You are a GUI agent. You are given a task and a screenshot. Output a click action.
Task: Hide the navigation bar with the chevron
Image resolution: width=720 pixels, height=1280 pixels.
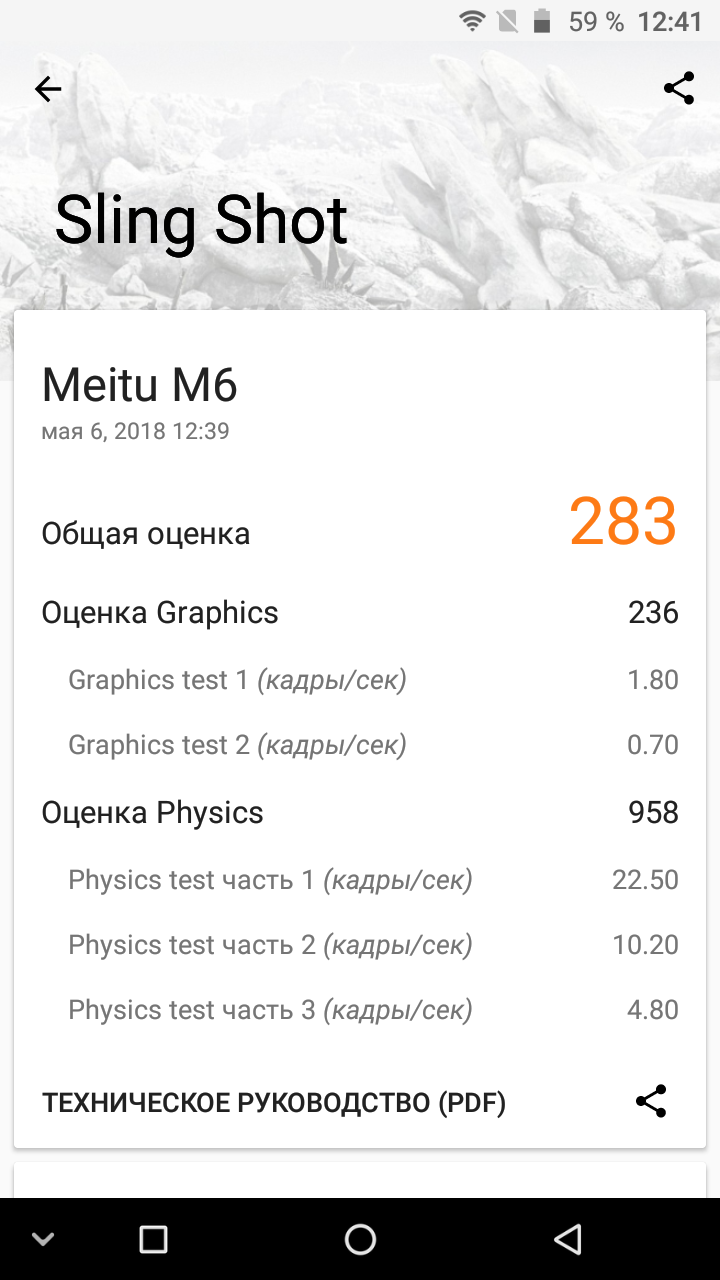pyautogui.click(x=42, y=1240)
